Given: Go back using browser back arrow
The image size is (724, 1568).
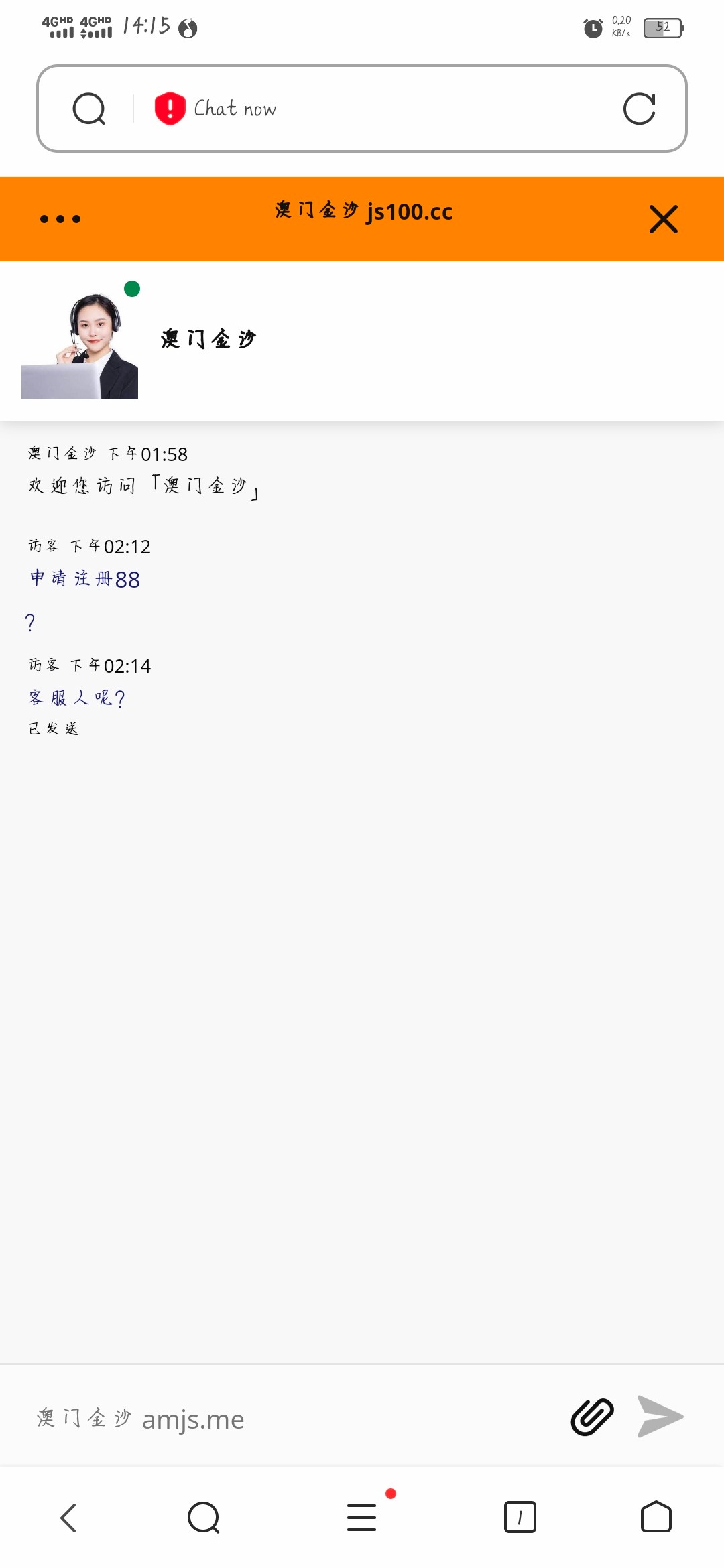Looking at the screenshot, I should click(68, 1518).
